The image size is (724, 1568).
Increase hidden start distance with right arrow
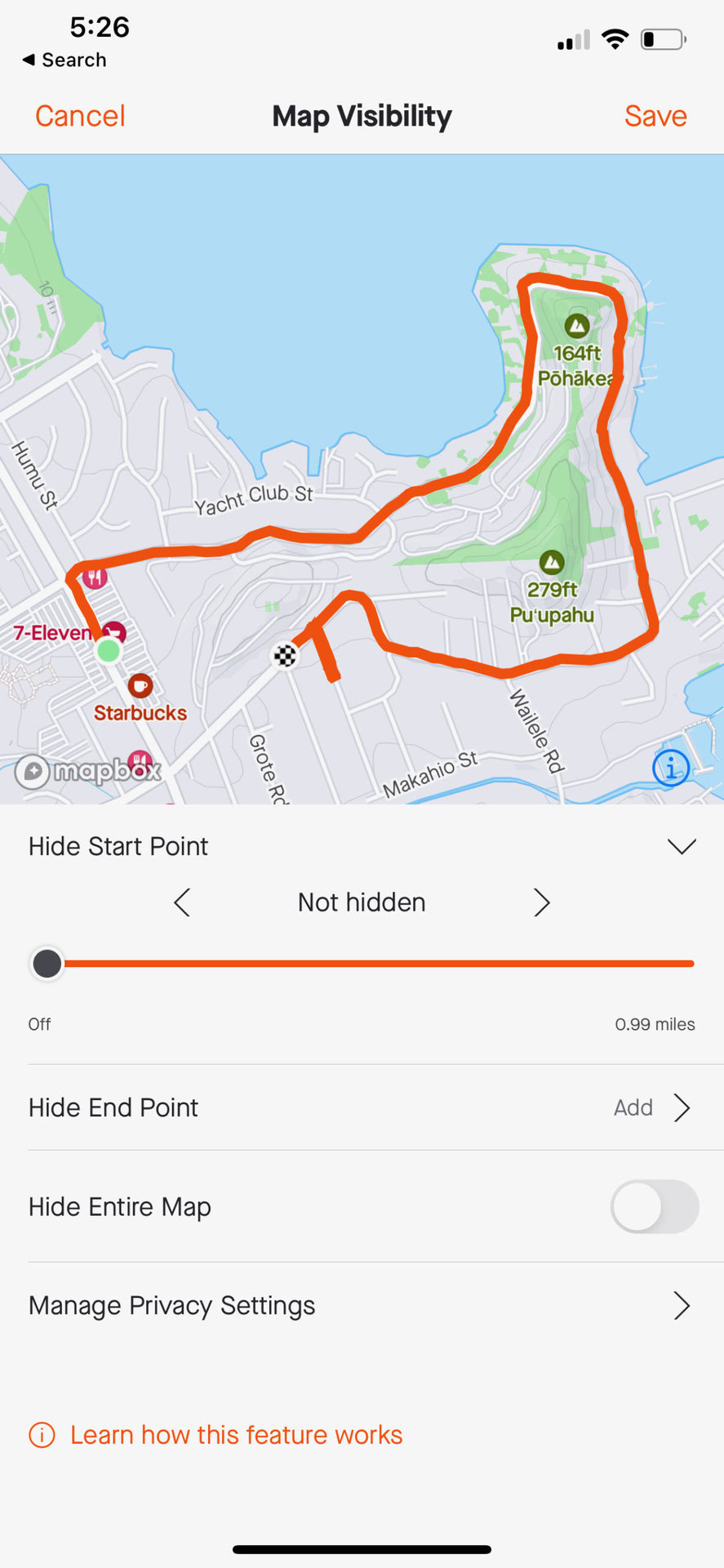click(x=541, y=902)
